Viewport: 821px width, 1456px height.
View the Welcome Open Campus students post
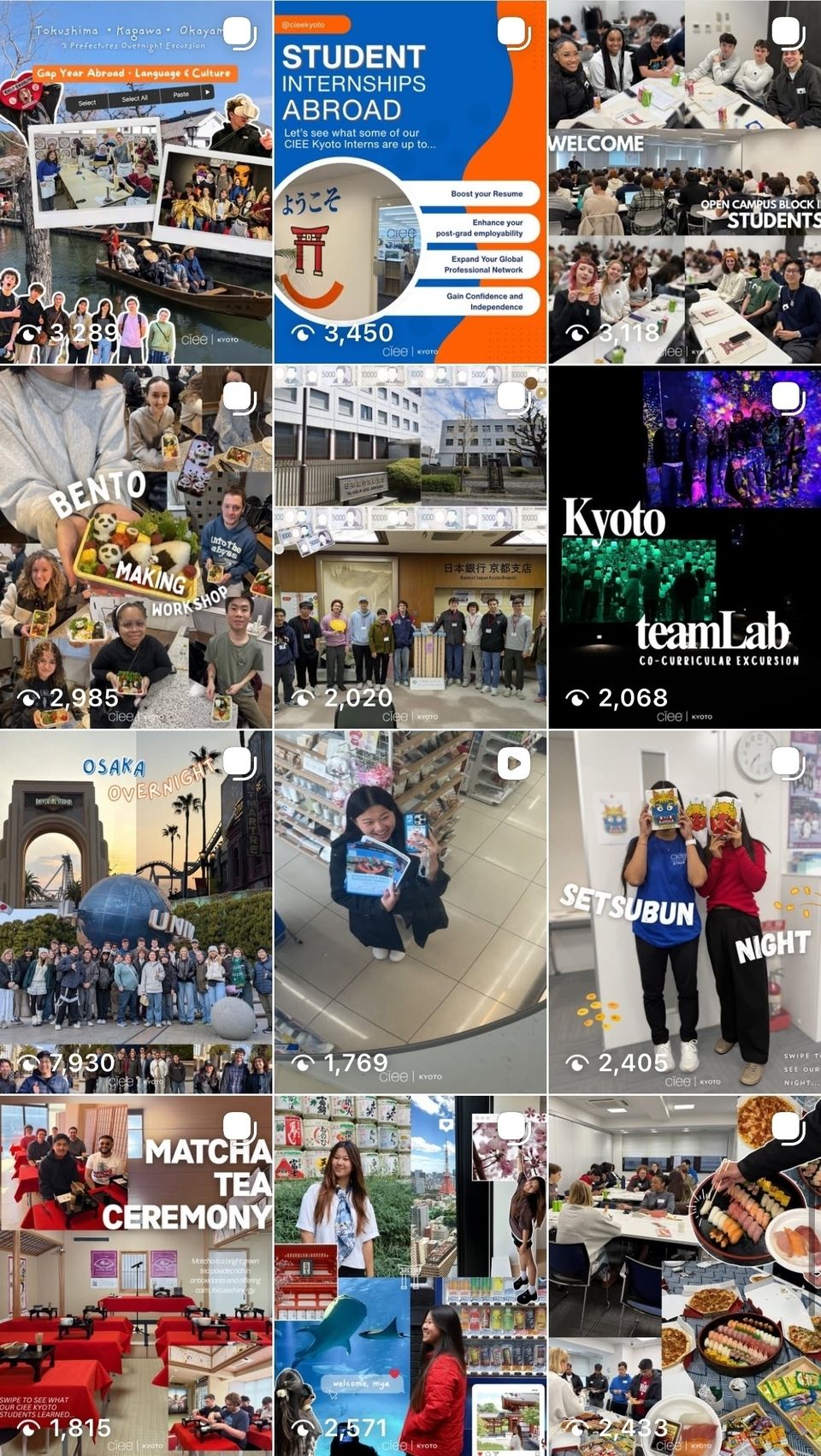(x=685, y=181)
